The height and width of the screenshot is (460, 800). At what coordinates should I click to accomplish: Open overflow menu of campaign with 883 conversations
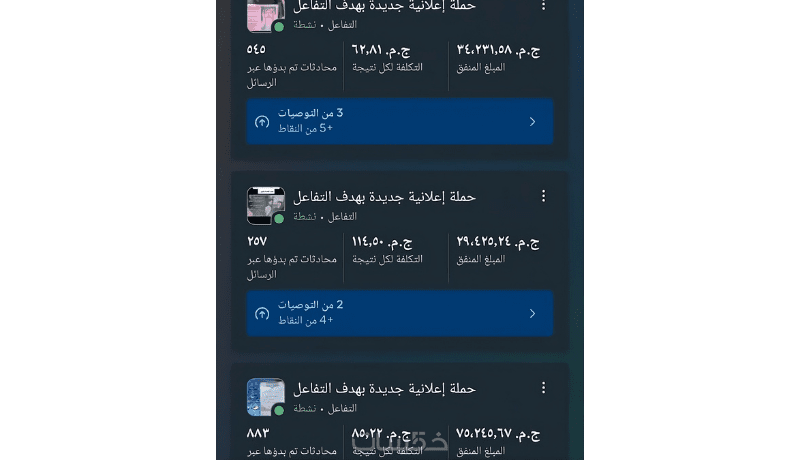[543, 387]
